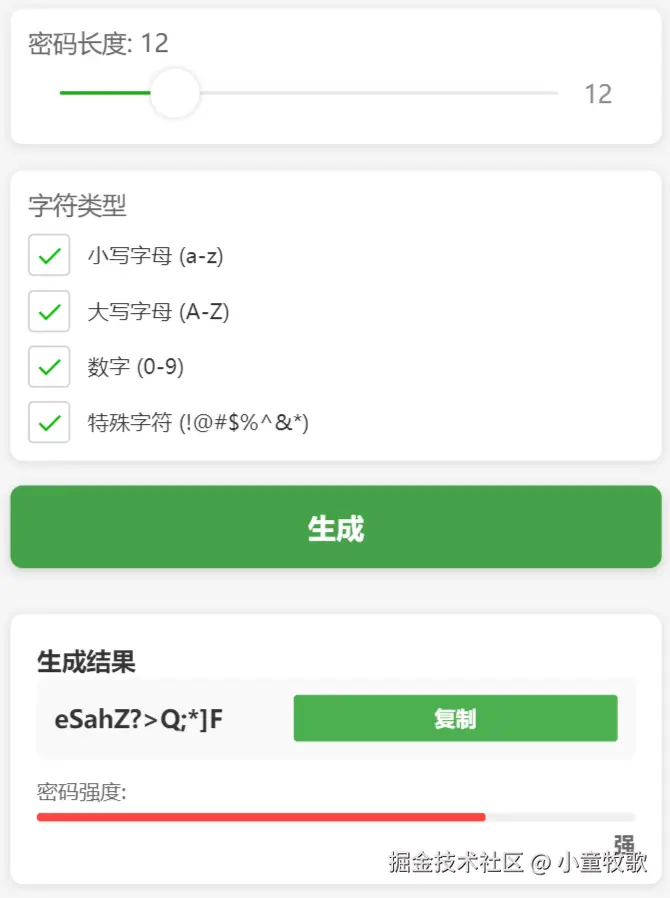The height and width of the screenshot is (898, 670).
Task: Toggle the uppercase letters (A-Z) checkbox
Action: click(49, 312)
